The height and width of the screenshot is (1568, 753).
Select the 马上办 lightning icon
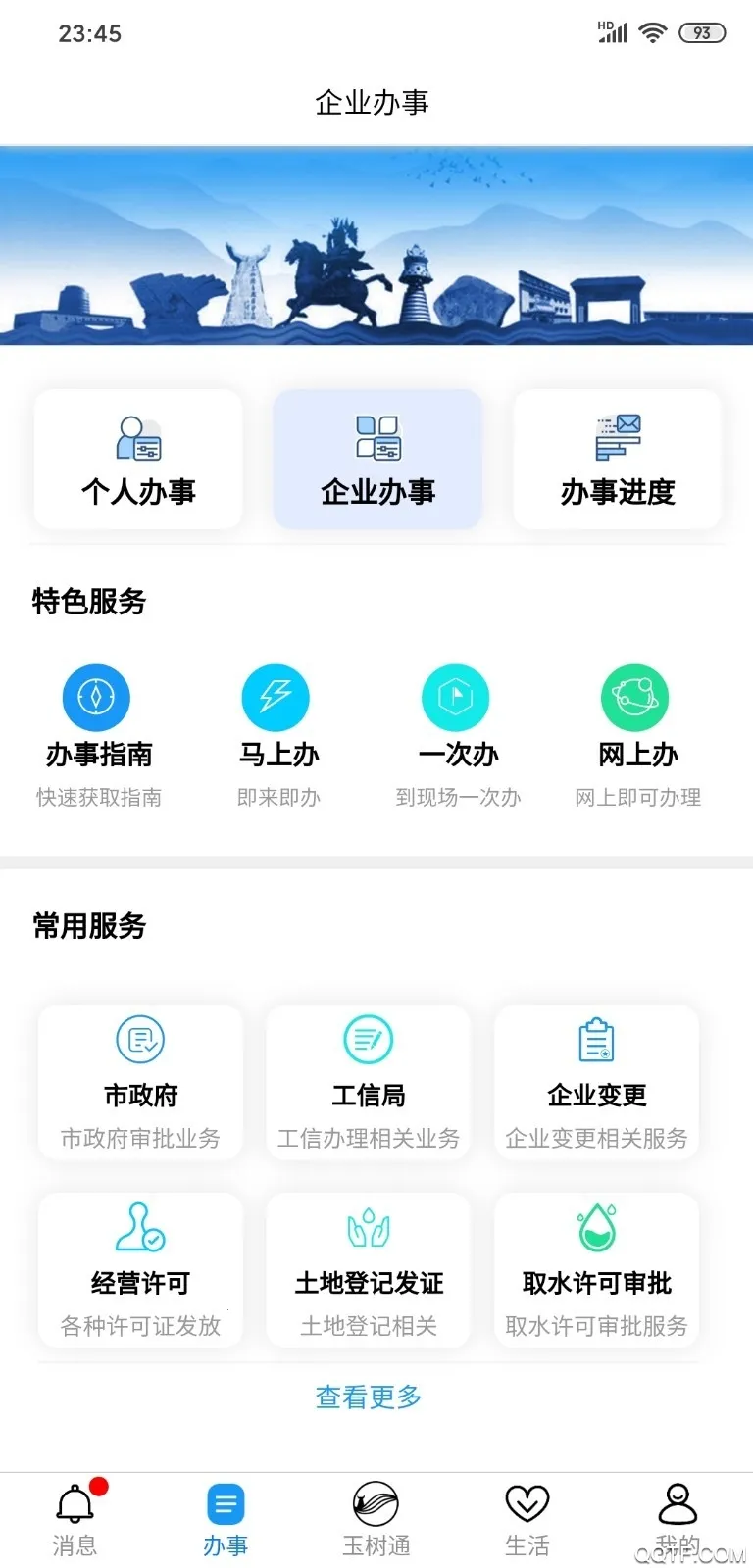276,698
